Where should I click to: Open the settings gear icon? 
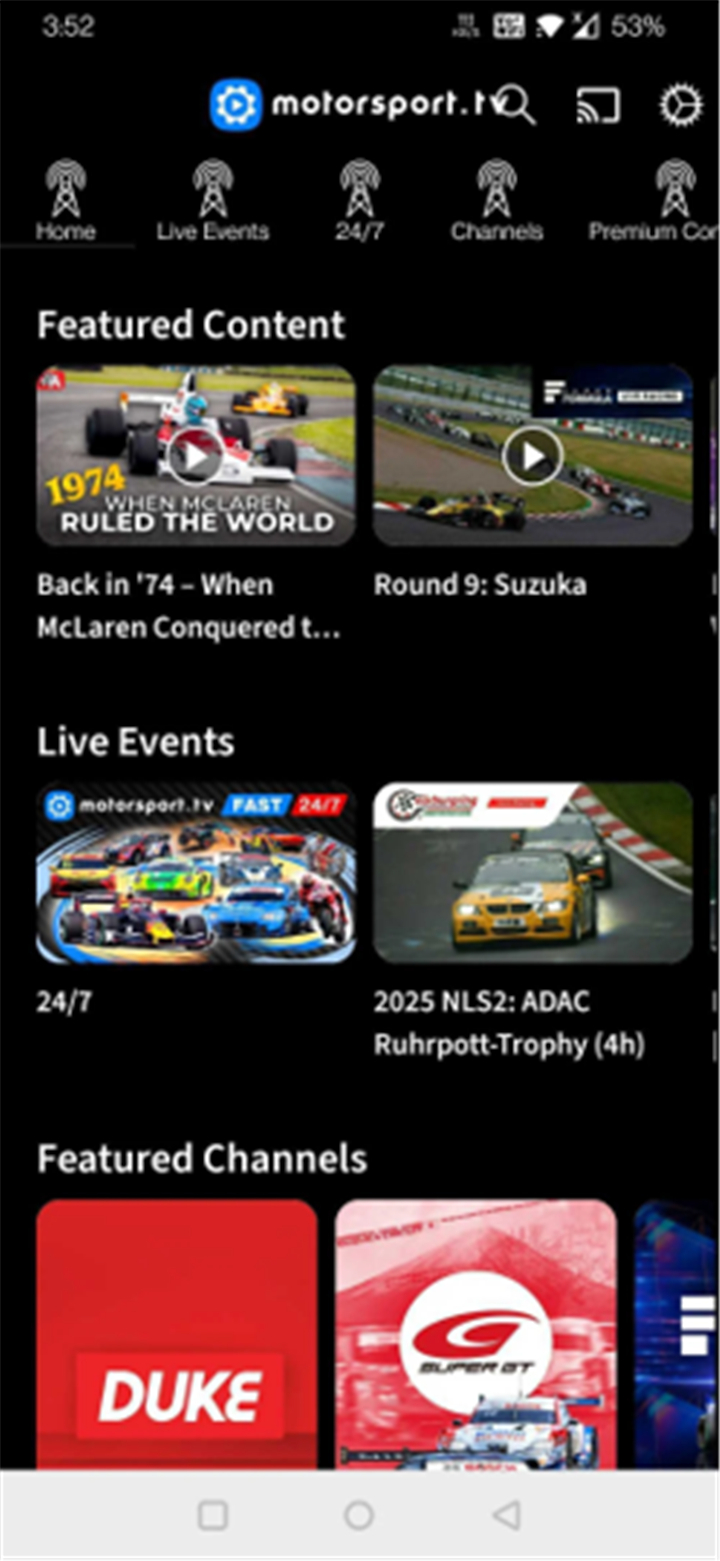[x=682, y=105]
